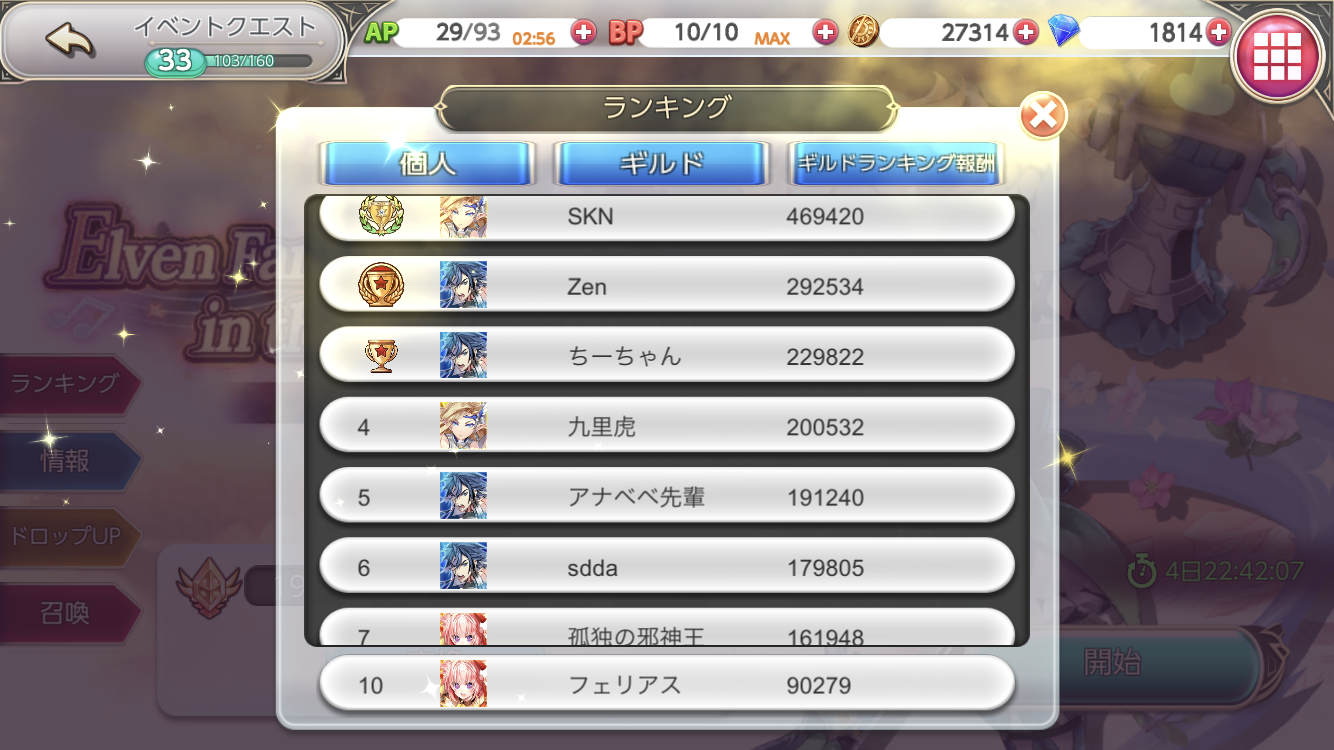View アナベベ先輩's ranking row

click(x=666, y=497)
